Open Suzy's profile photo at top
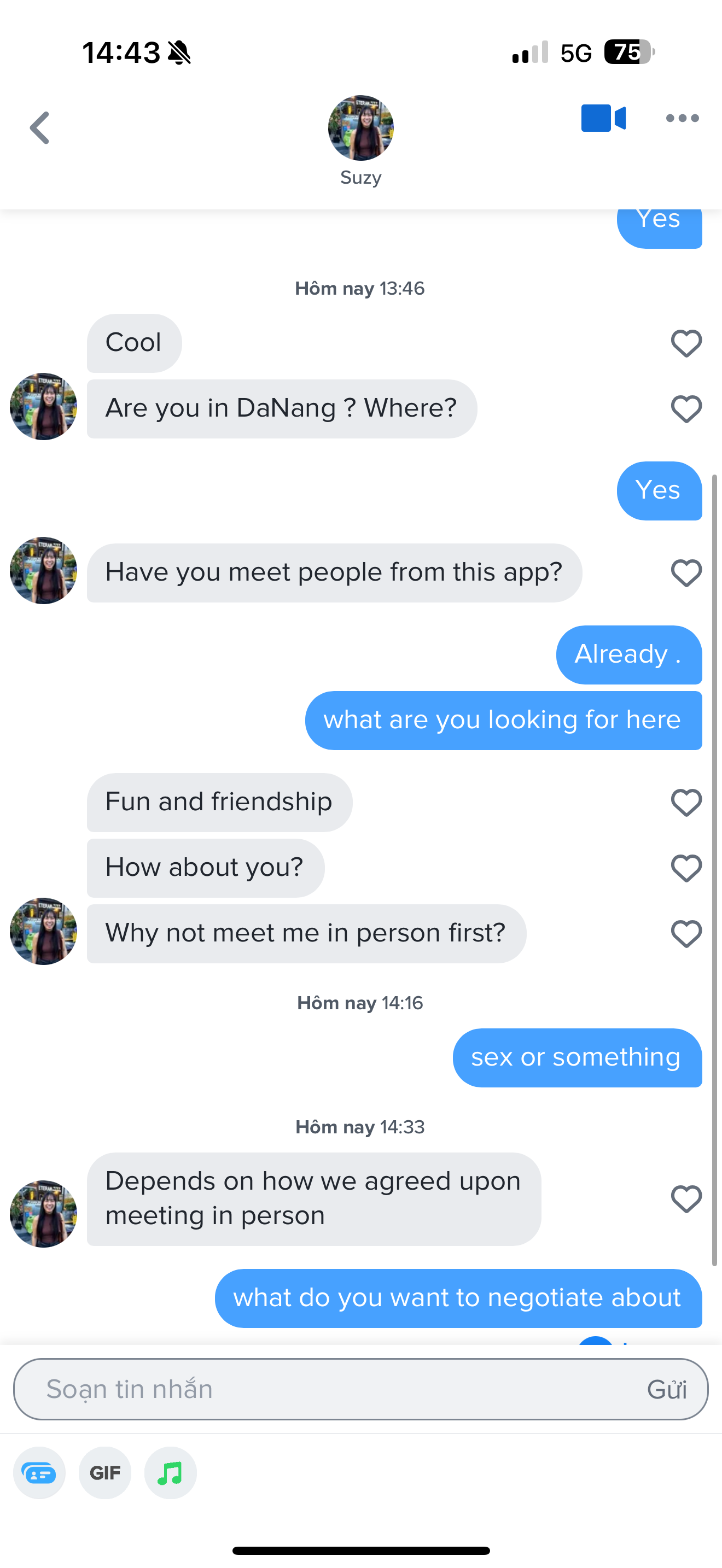 [x=360, y=128]
